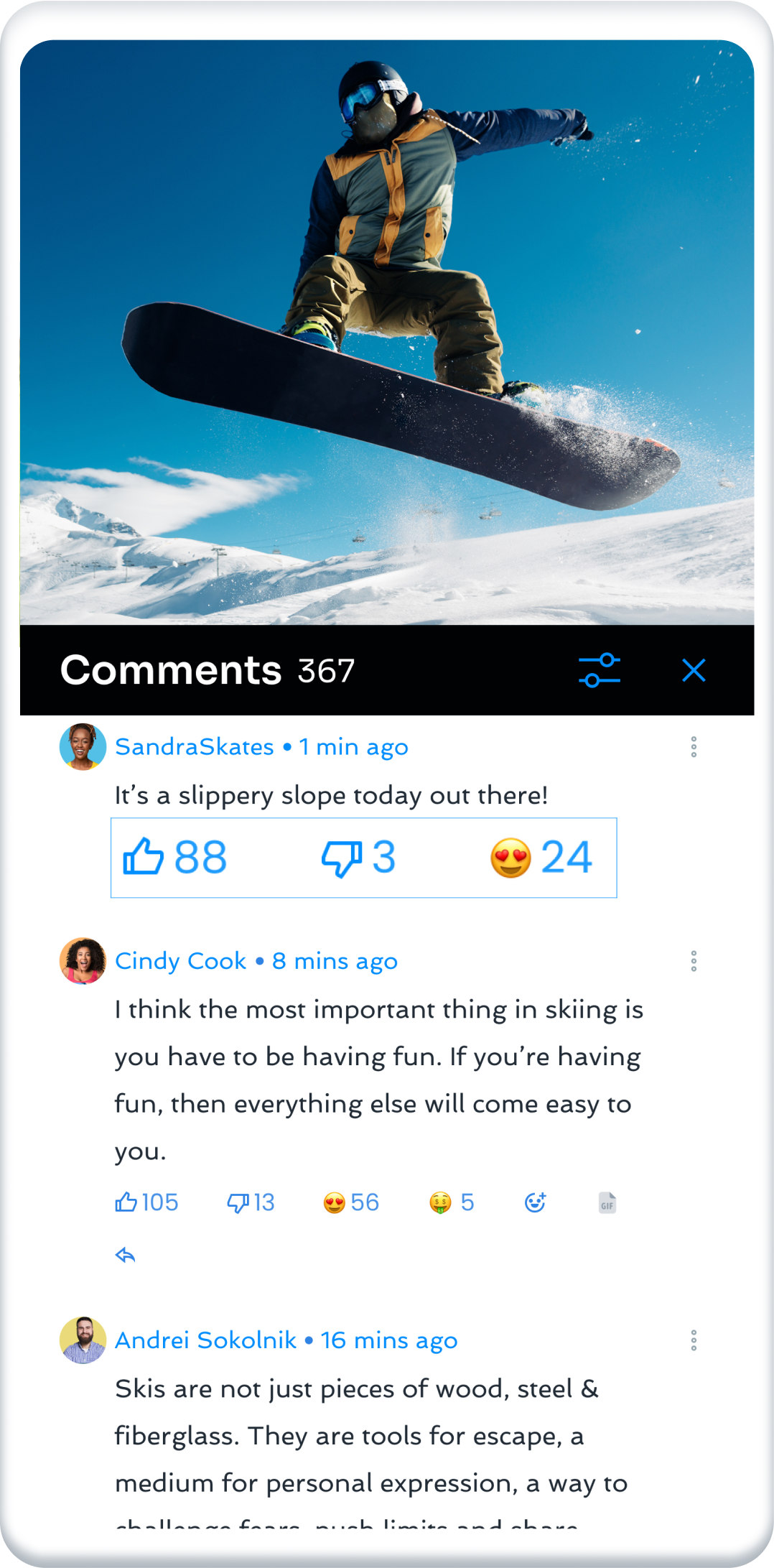The width and height of the screenshot is (774, 1568).
Task: Open the comment filter settings icon
Action: (x=600, y=670)
